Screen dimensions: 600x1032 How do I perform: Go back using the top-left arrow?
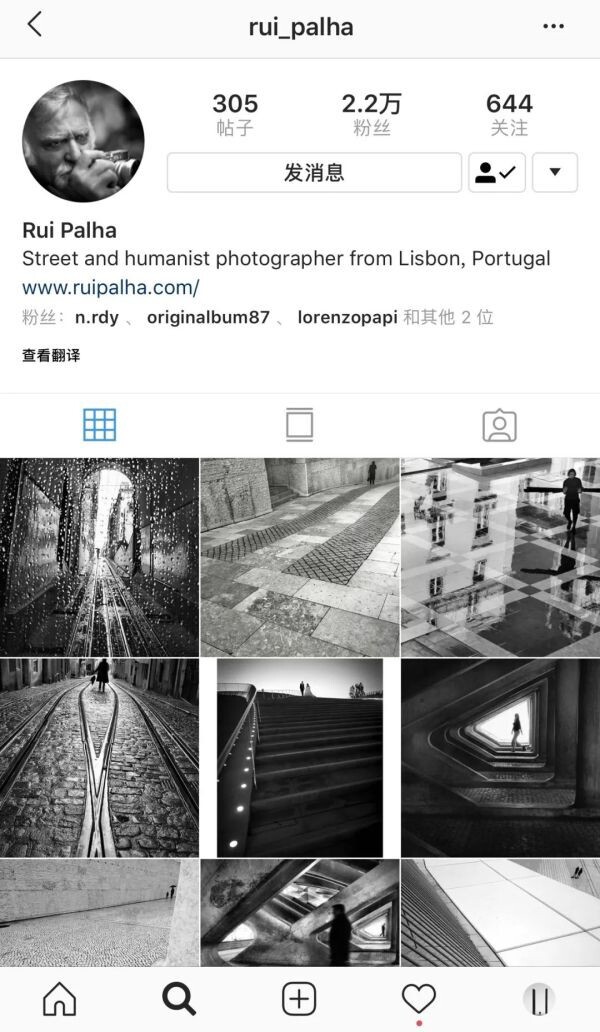[x=34, y=25]
